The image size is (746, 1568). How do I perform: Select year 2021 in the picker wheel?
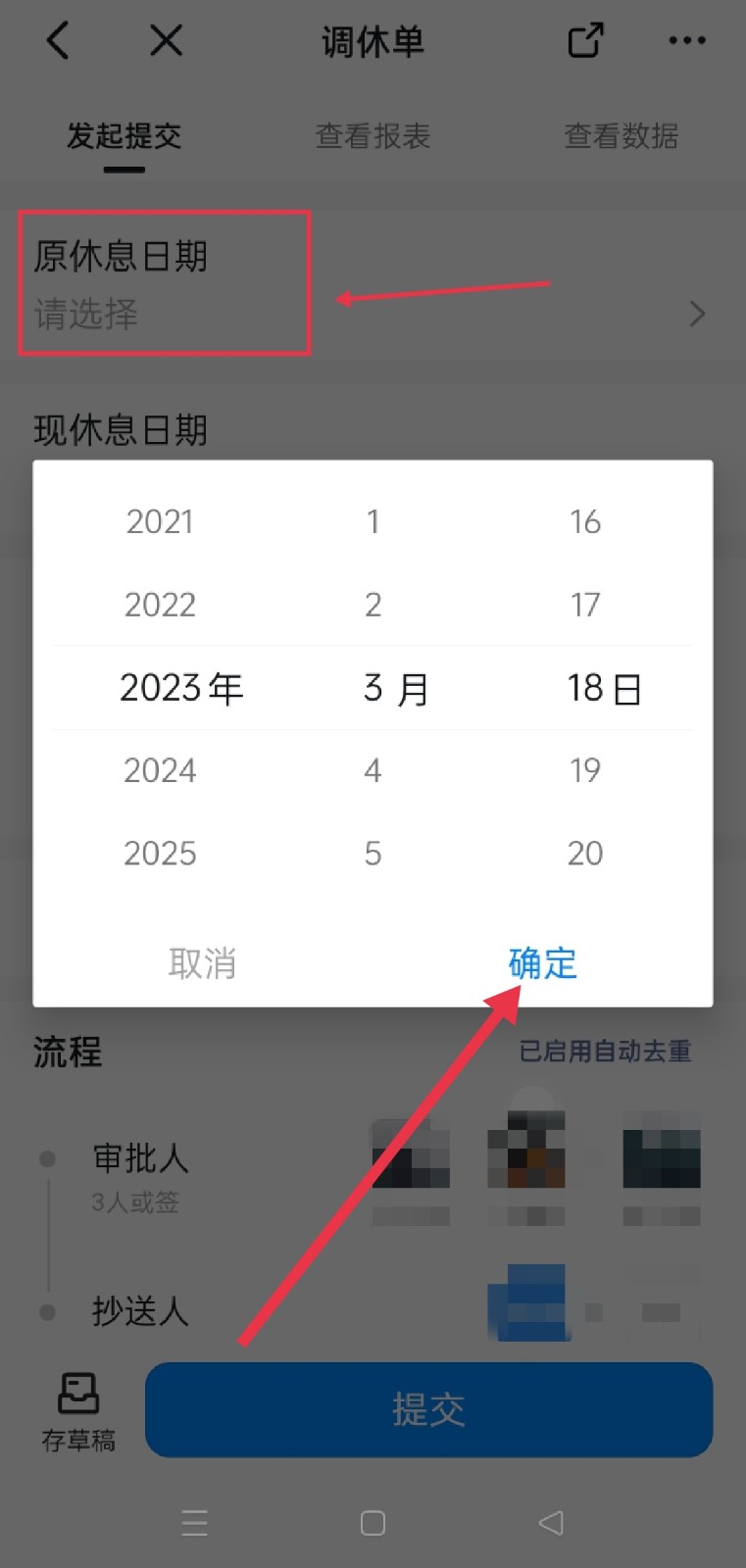(x=160, y=521)
